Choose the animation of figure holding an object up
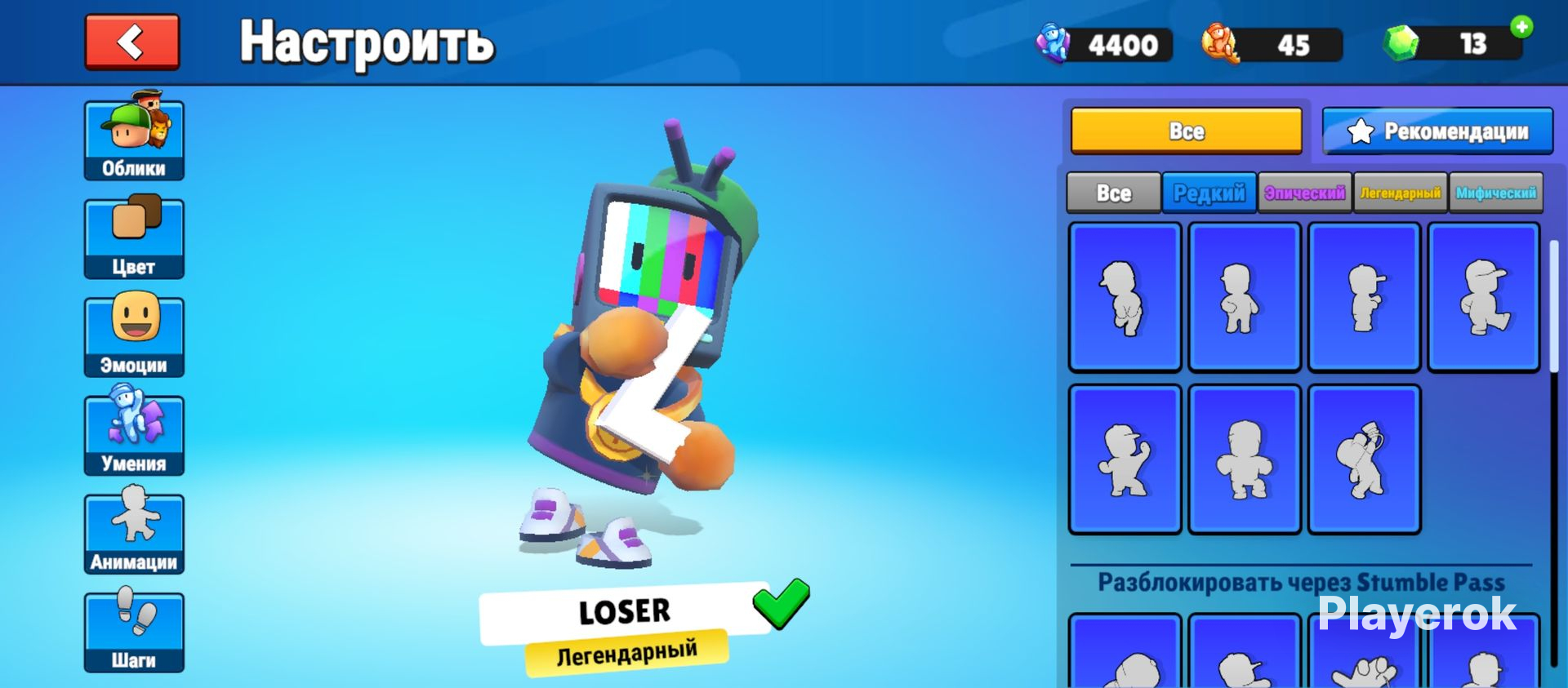This screenshot has height=688, width=1568. click(x=1364, y=459)
